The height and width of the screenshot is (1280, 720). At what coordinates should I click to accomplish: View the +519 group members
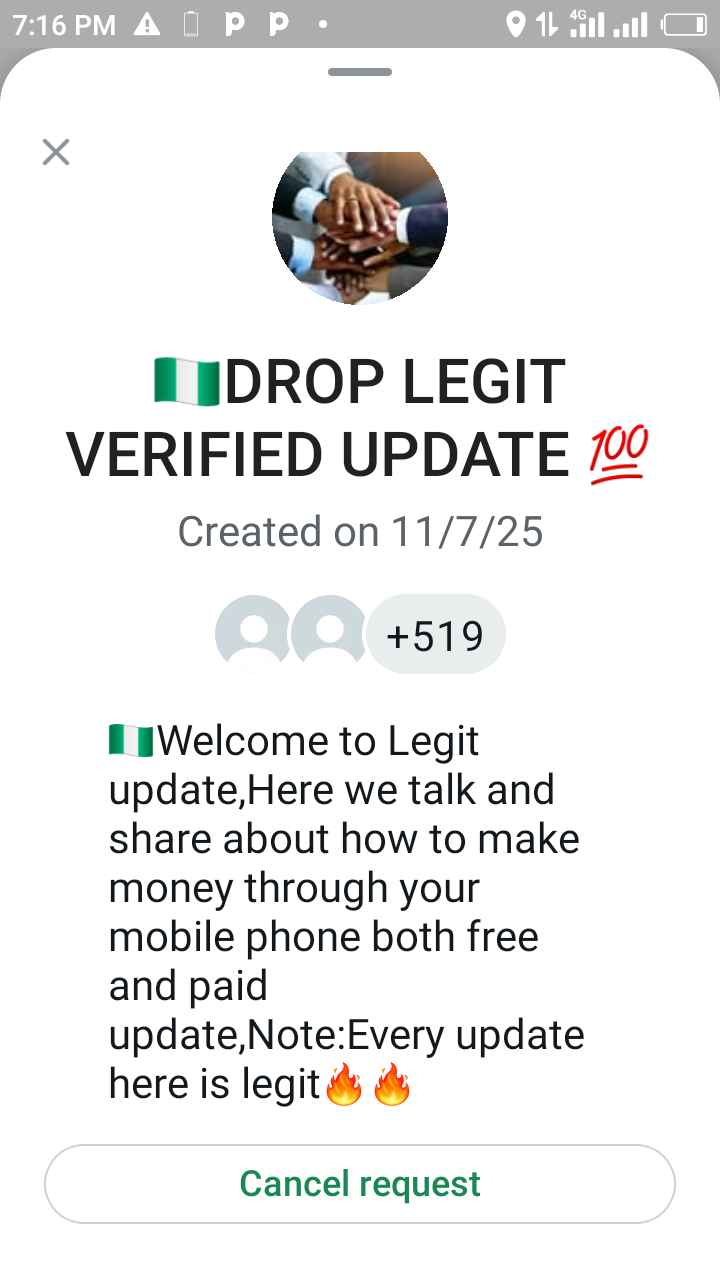point(435,636)
